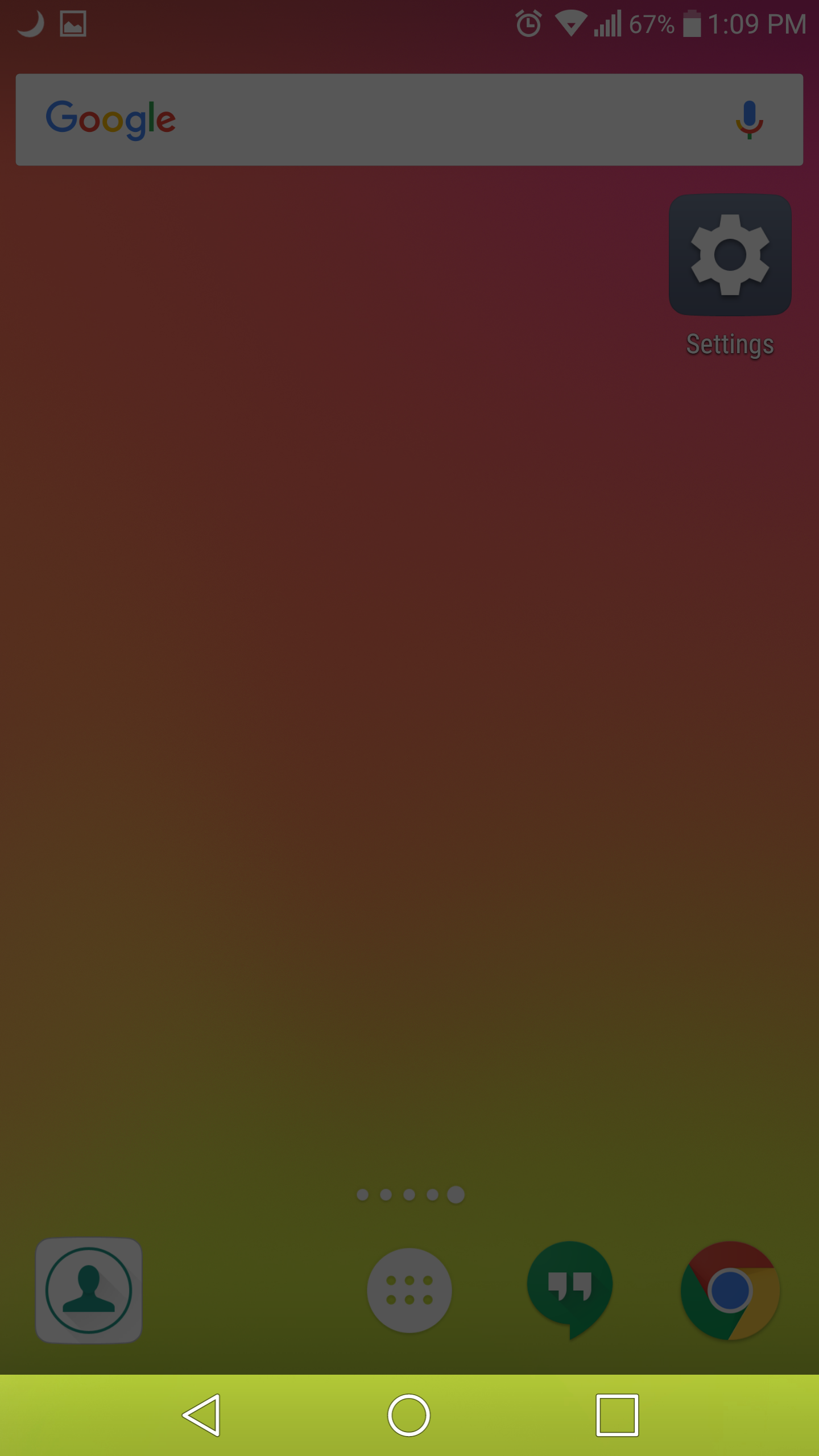Launch the Hangouts app
819x1456 pixels.
tap(570, 1288)
